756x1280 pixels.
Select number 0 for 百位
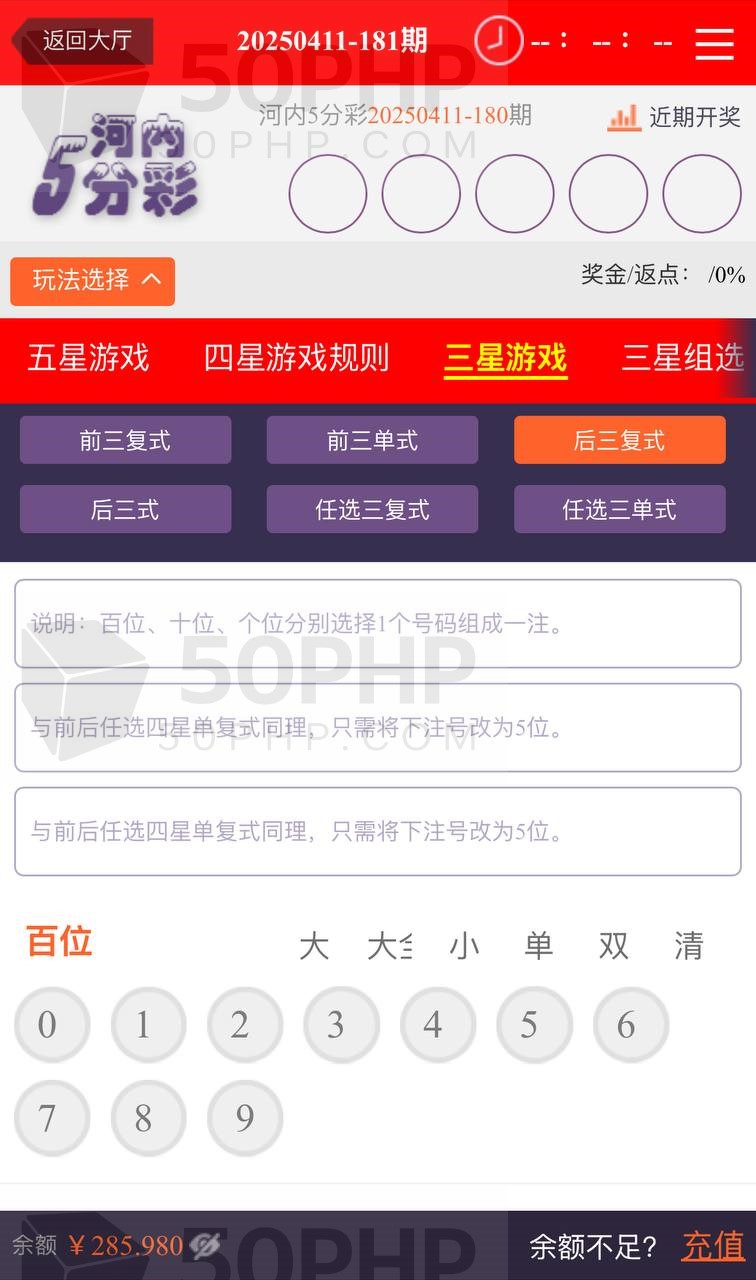point(48,1025)
